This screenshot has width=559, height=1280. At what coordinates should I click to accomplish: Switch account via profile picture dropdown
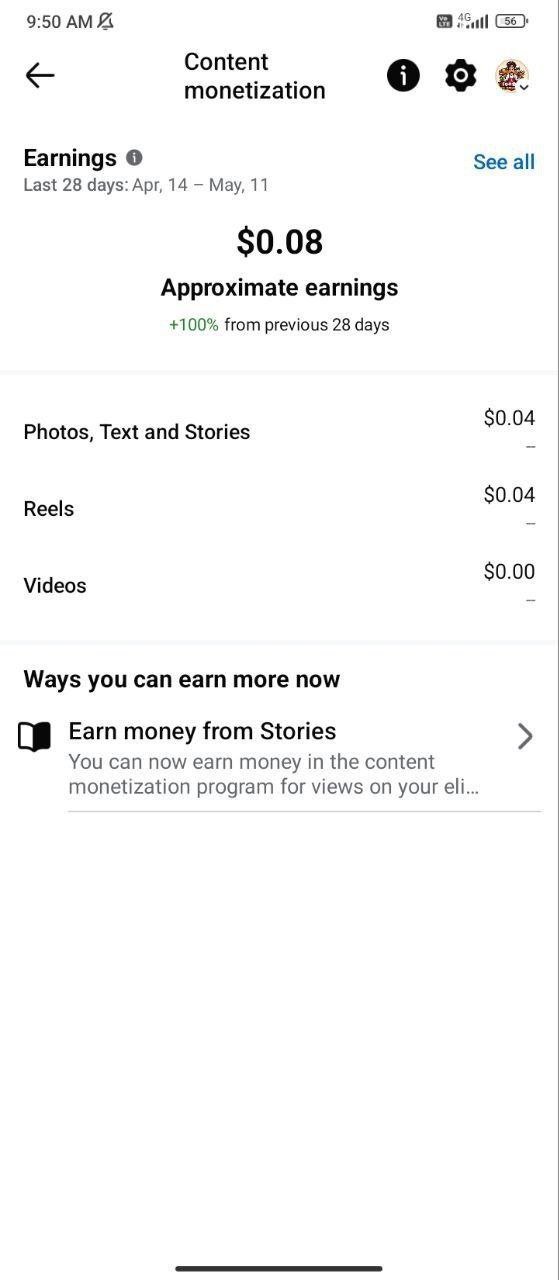pos(513,76)
